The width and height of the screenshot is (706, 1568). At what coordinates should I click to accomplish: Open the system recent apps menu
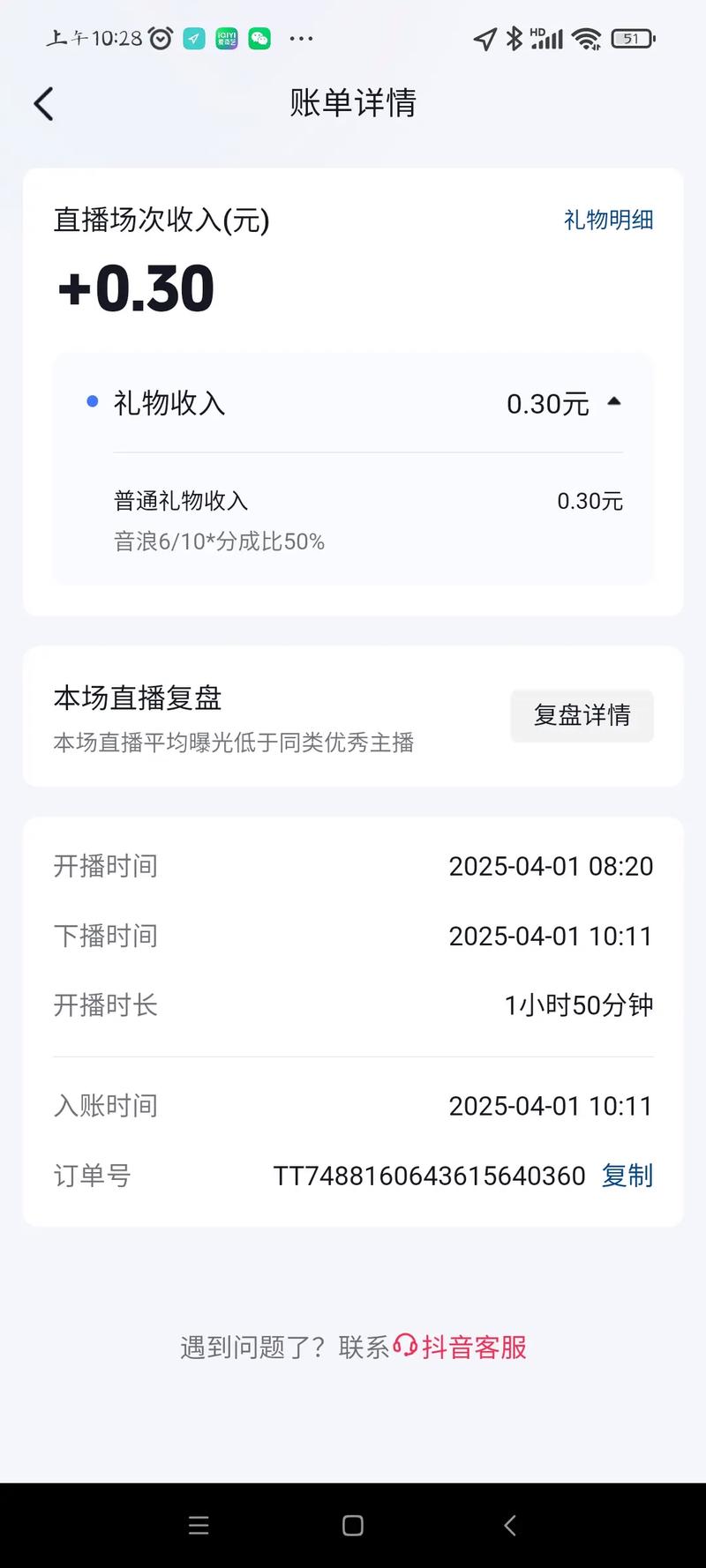(199, 1526)
